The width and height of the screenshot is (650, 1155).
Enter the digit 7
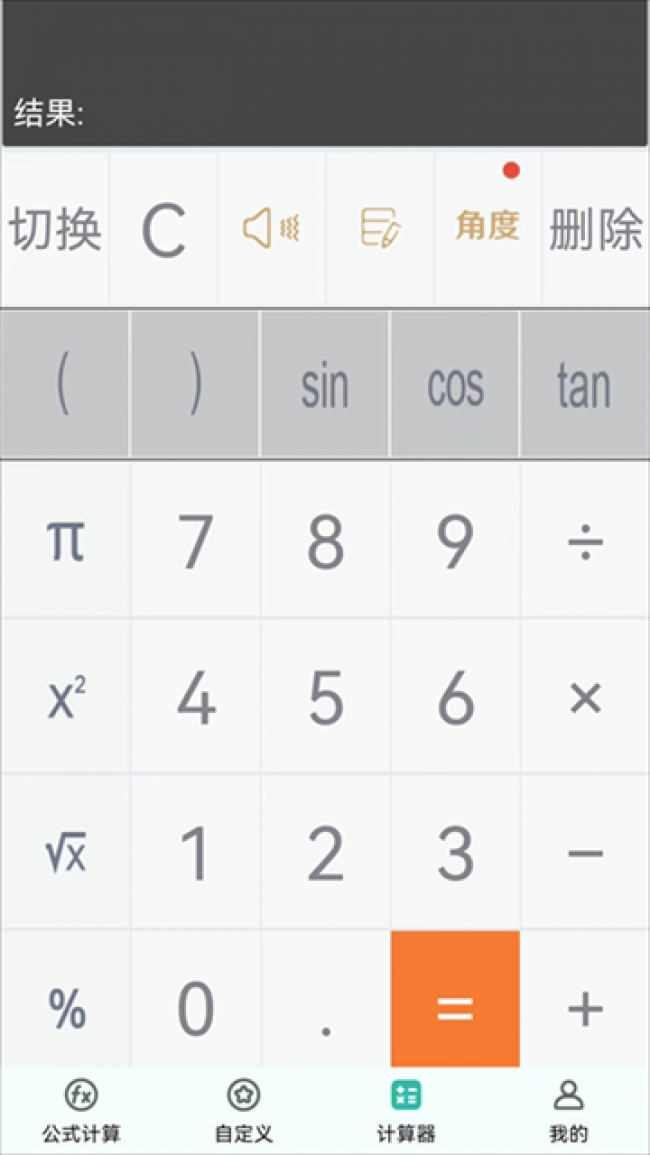point(196,541)
